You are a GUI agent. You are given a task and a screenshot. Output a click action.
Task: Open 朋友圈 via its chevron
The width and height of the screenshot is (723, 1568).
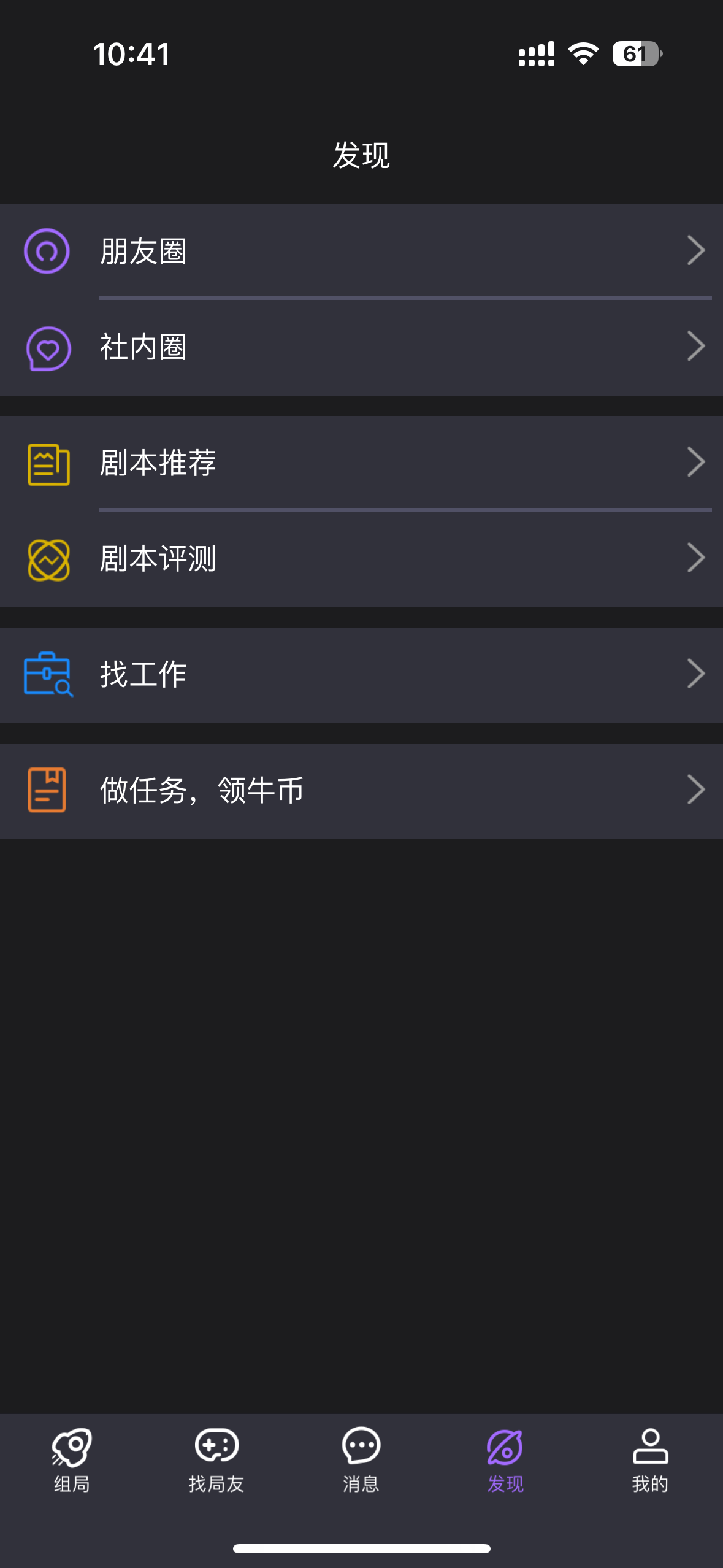click(x=696, y=250)
